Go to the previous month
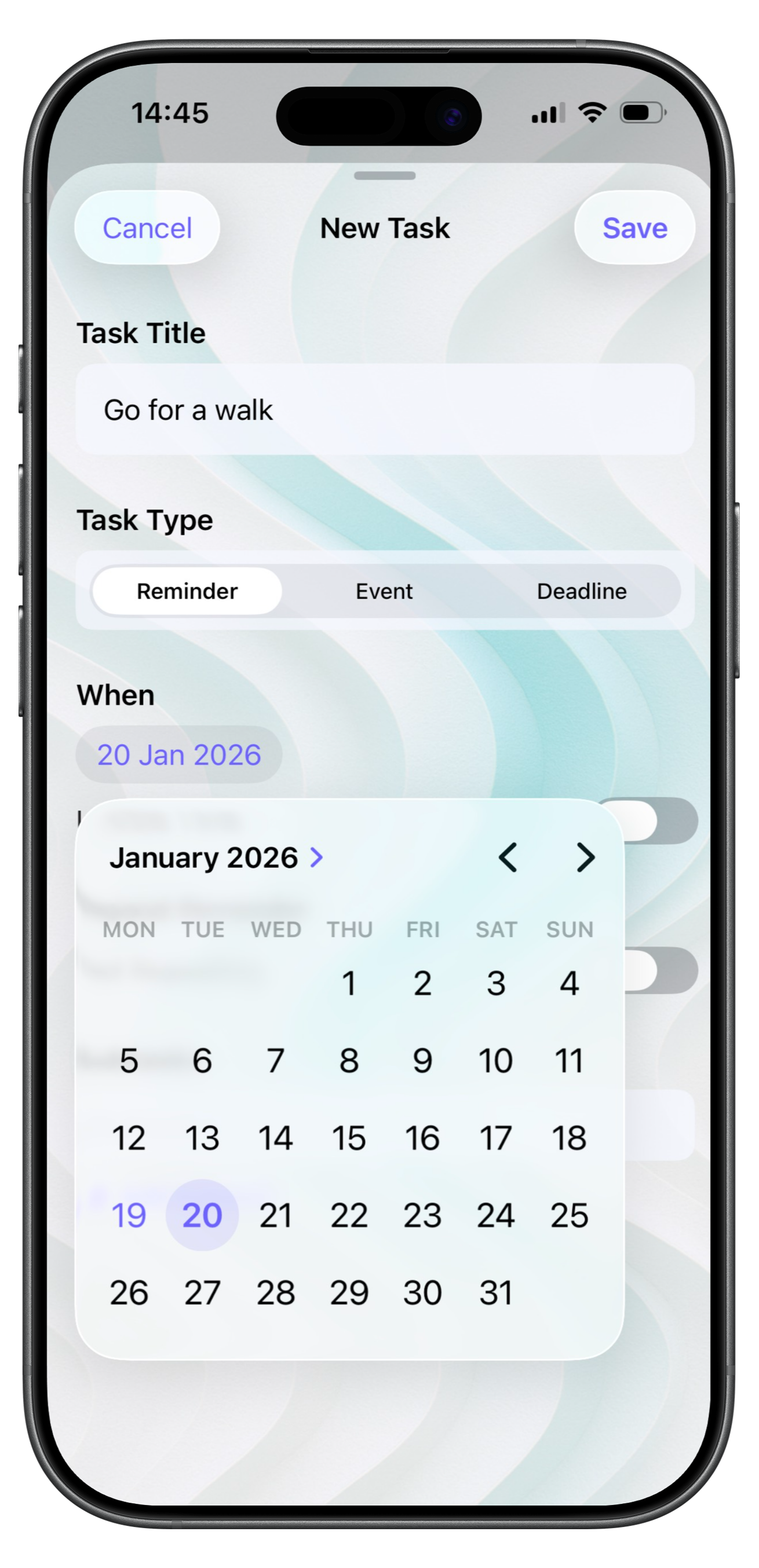The height and width of the screenshot is (1568, 759). [x=508, y=858]
